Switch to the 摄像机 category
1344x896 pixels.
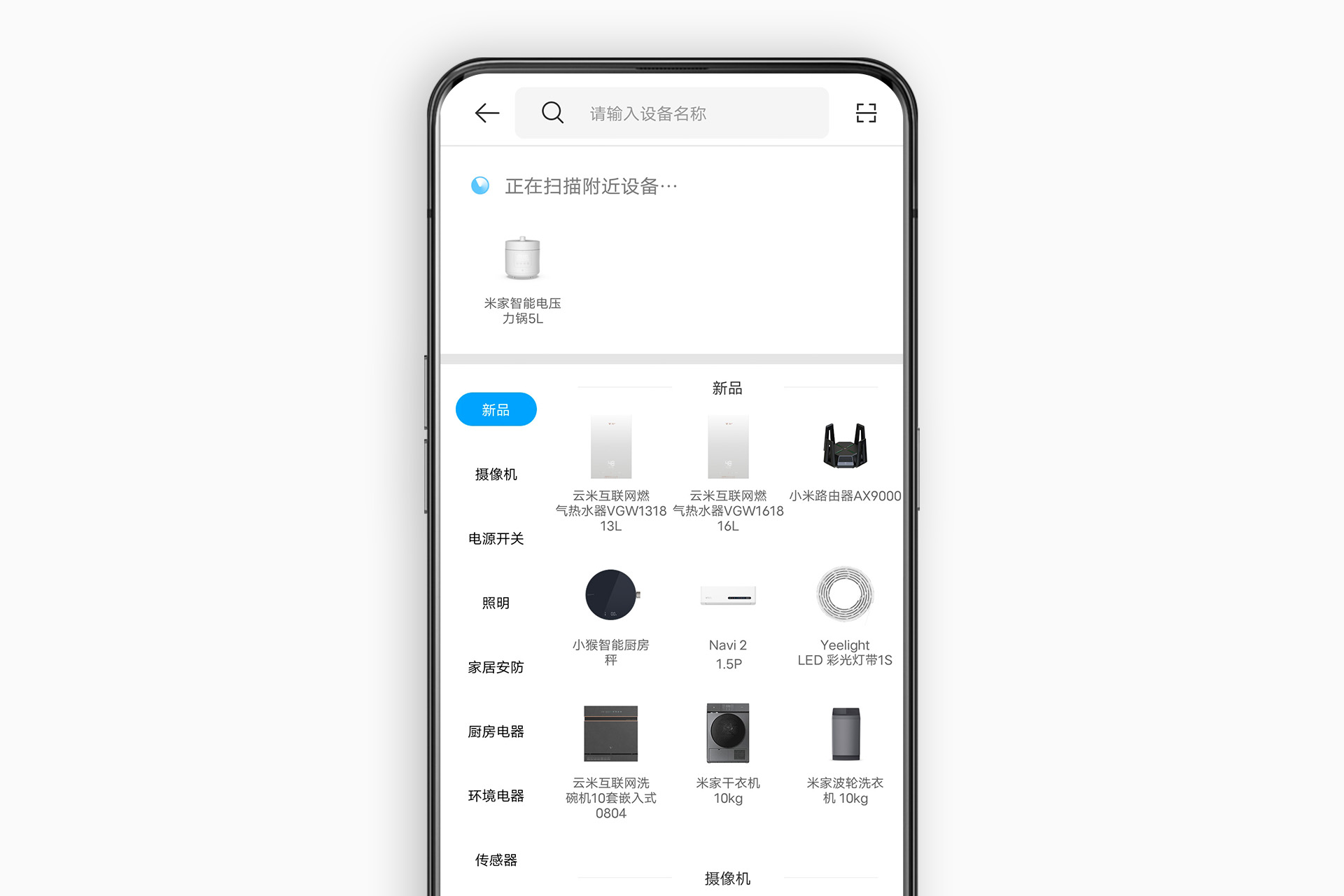coord(496,474)
